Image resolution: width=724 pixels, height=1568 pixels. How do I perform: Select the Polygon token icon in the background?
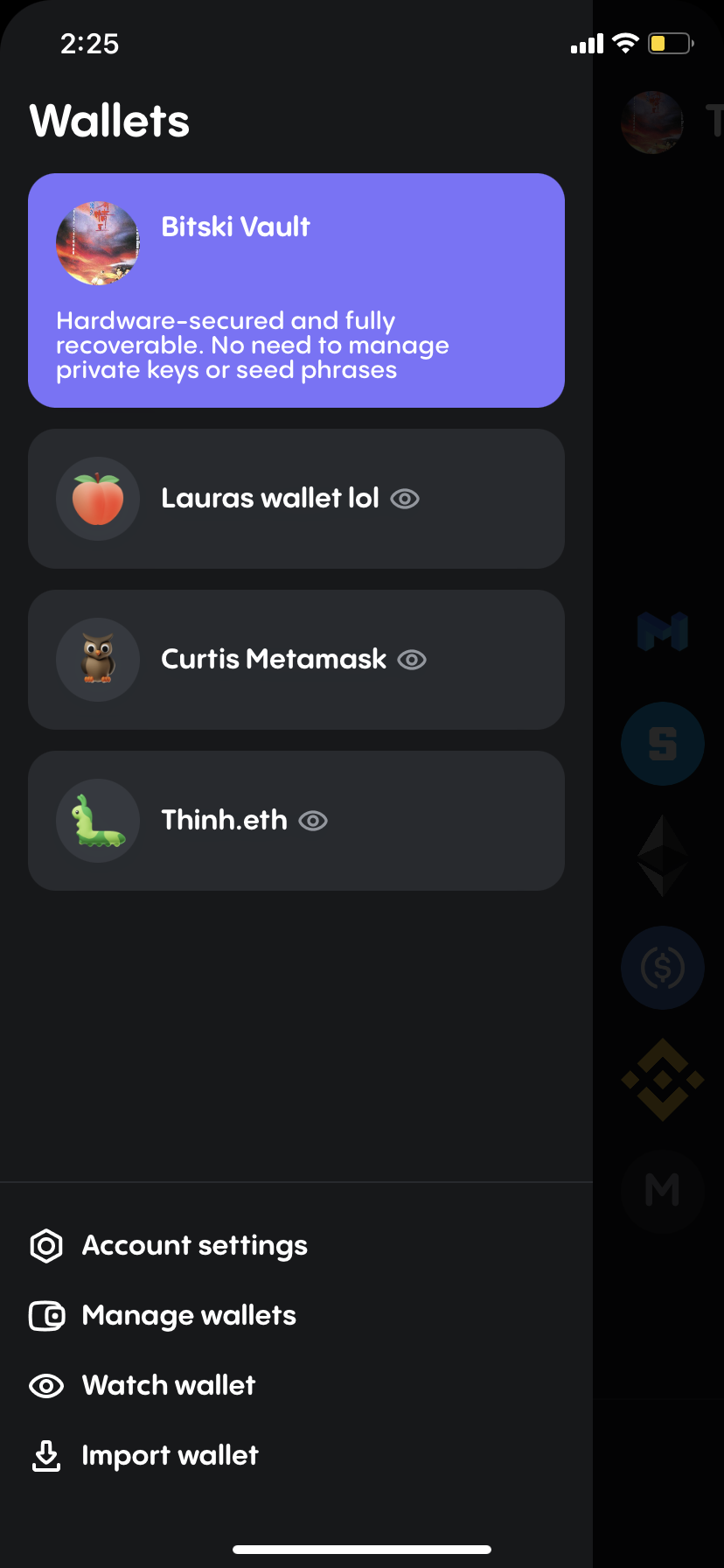[662, 632]
